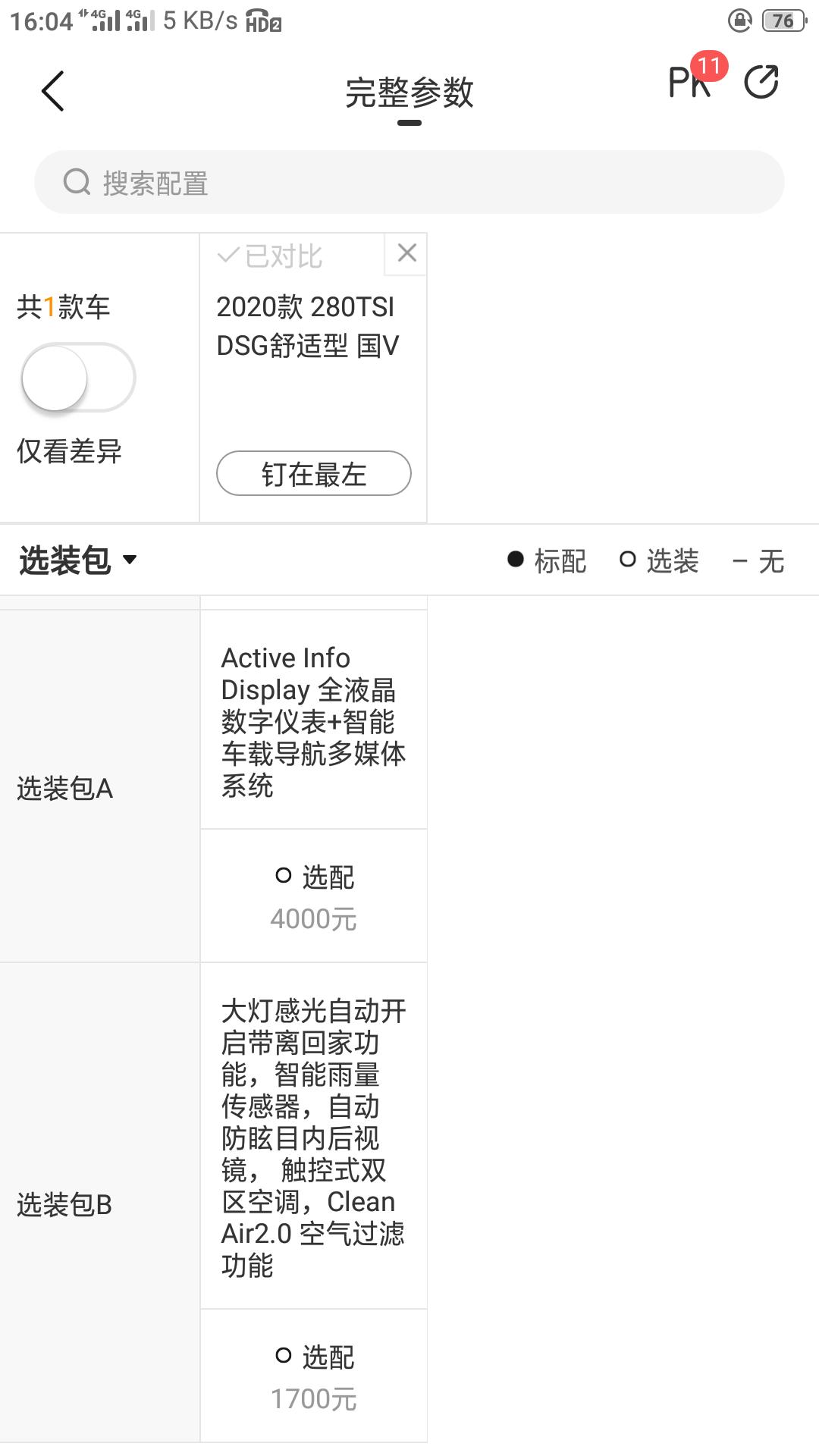
Task: Remove the 2020款 280TSI car column
Action: (406, 253)
